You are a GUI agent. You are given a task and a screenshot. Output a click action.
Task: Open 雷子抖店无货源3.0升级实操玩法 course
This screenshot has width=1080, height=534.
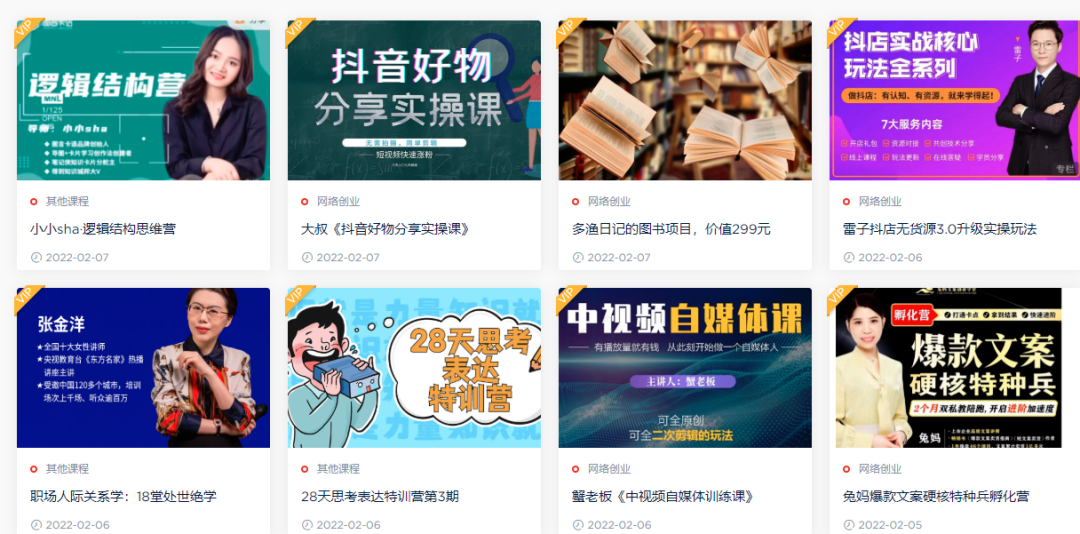(x=939, y=229)
